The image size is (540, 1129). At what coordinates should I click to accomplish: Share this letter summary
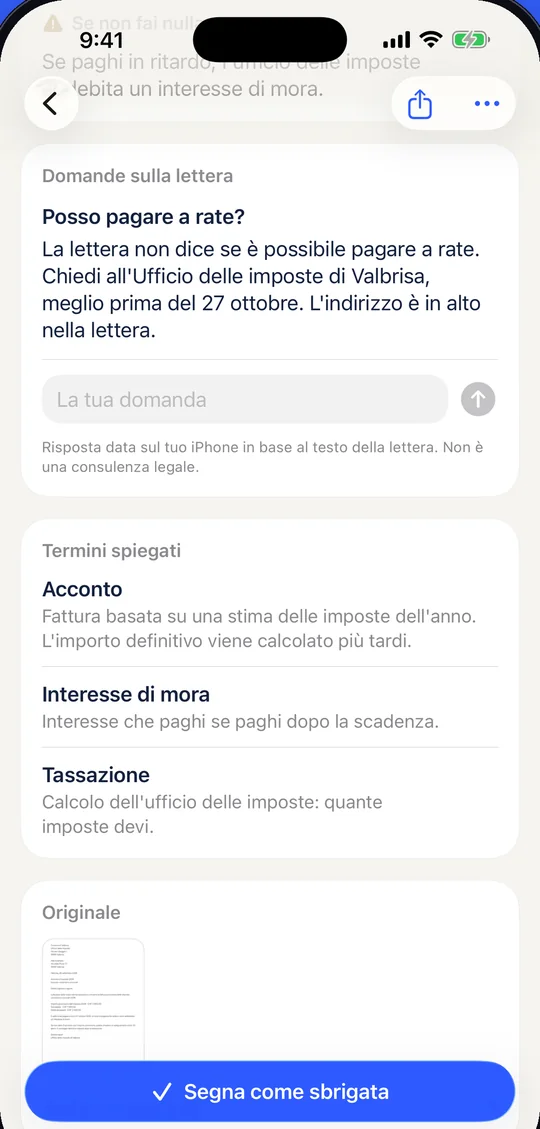[x=420, y=104]
